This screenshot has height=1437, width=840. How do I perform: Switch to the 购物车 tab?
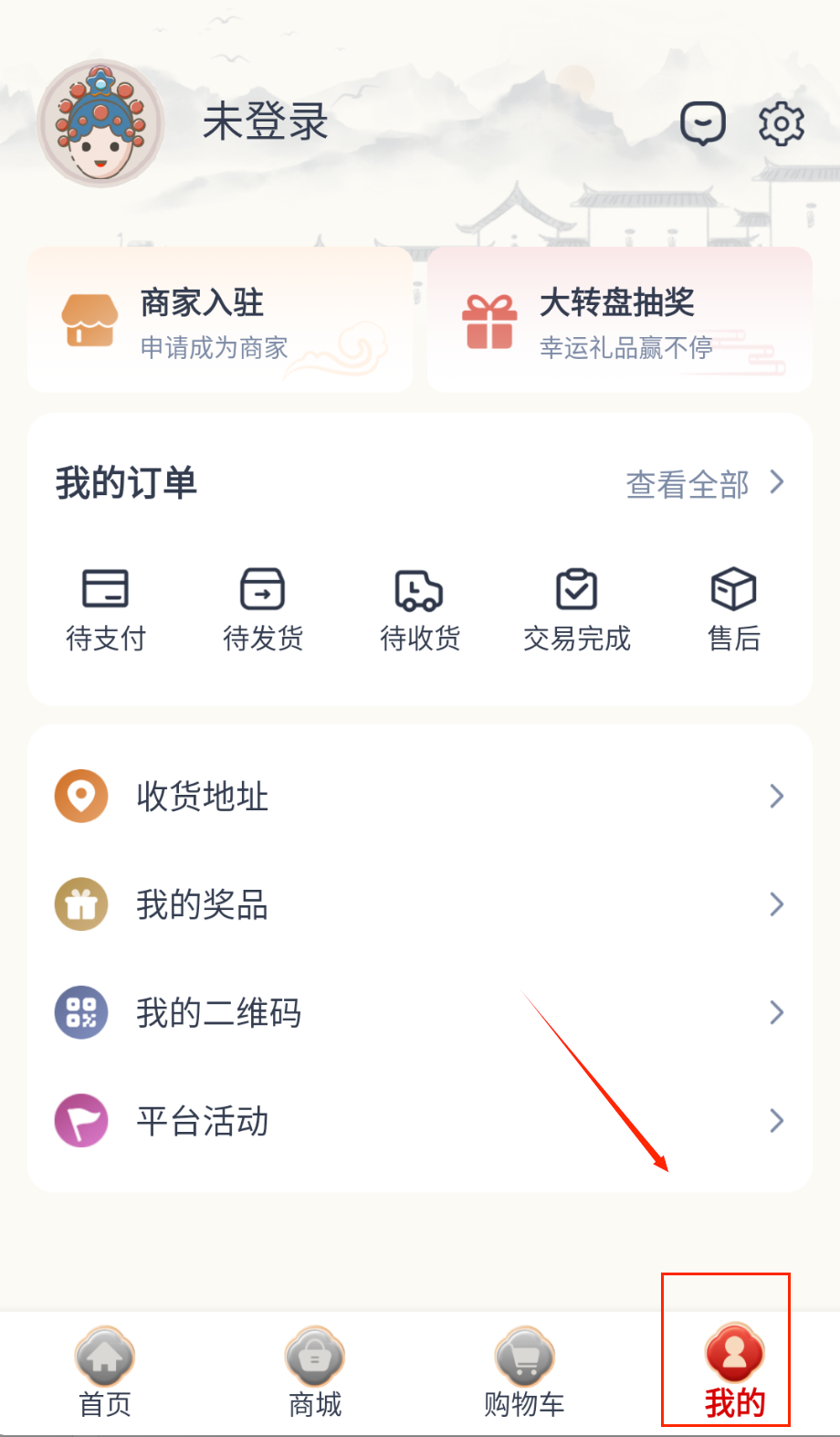point(524,1373)
